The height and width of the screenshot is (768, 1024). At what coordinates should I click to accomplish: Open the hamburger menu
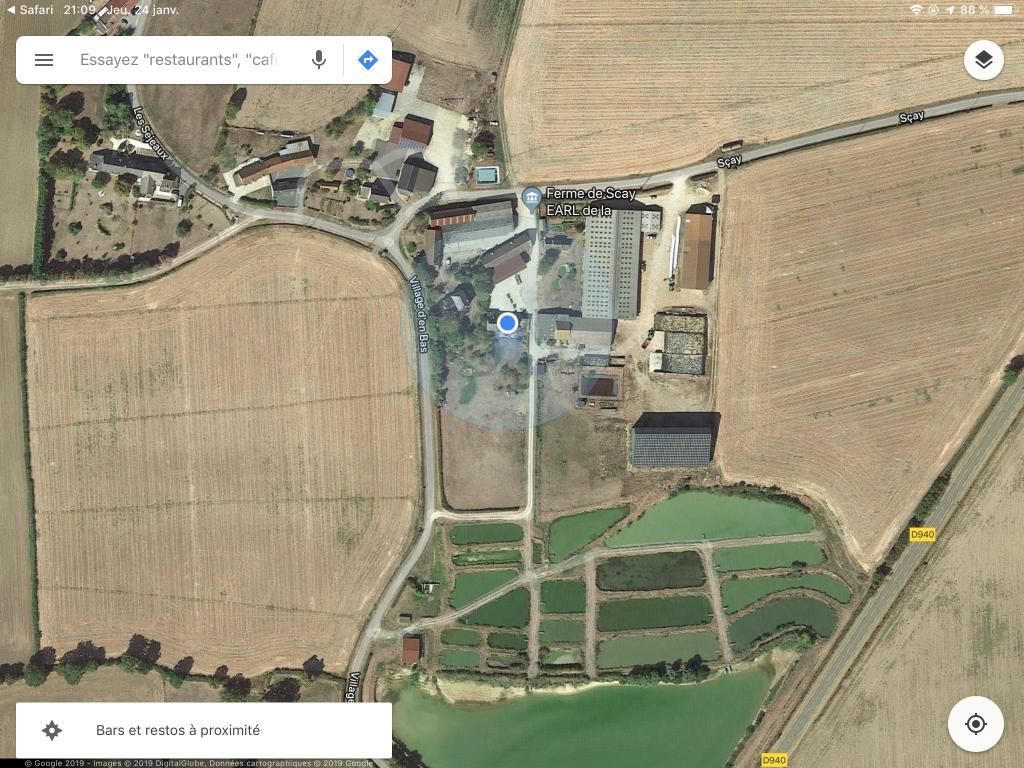point(44,60)
